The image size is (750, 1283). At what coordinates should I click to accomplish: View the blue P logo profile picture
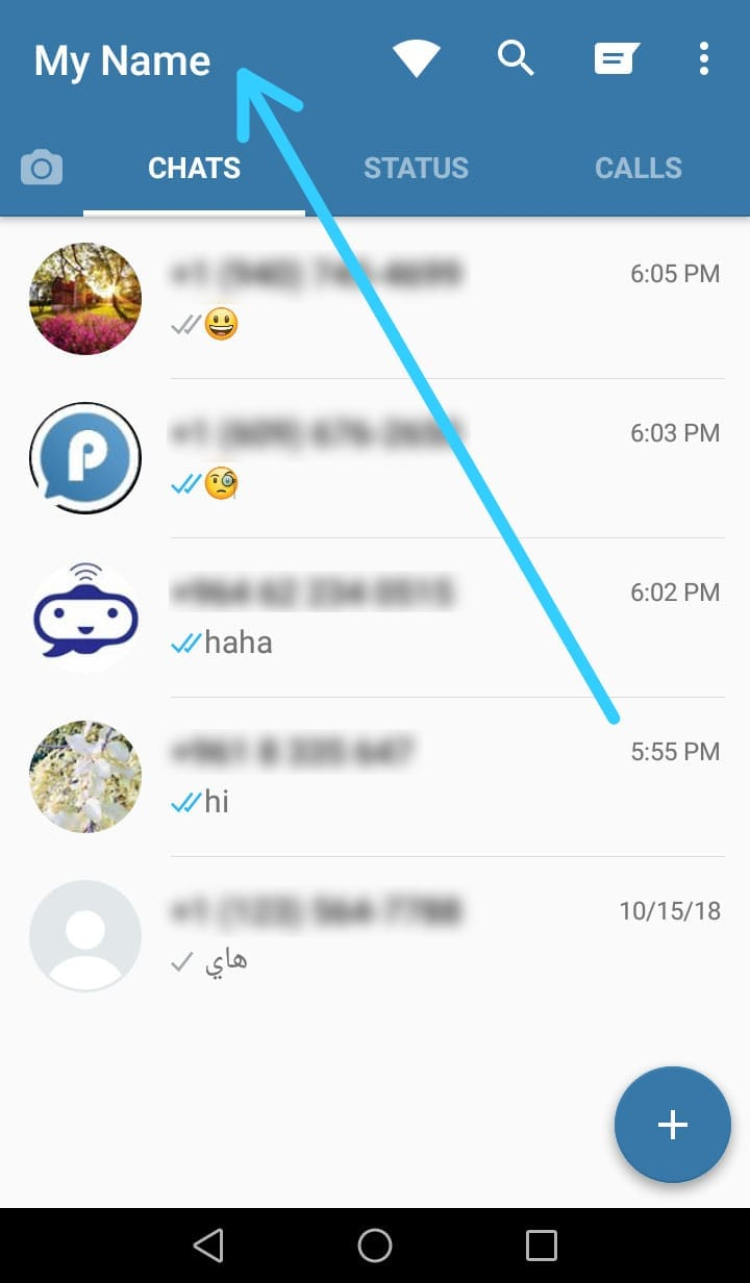click(x=85, y=458)
